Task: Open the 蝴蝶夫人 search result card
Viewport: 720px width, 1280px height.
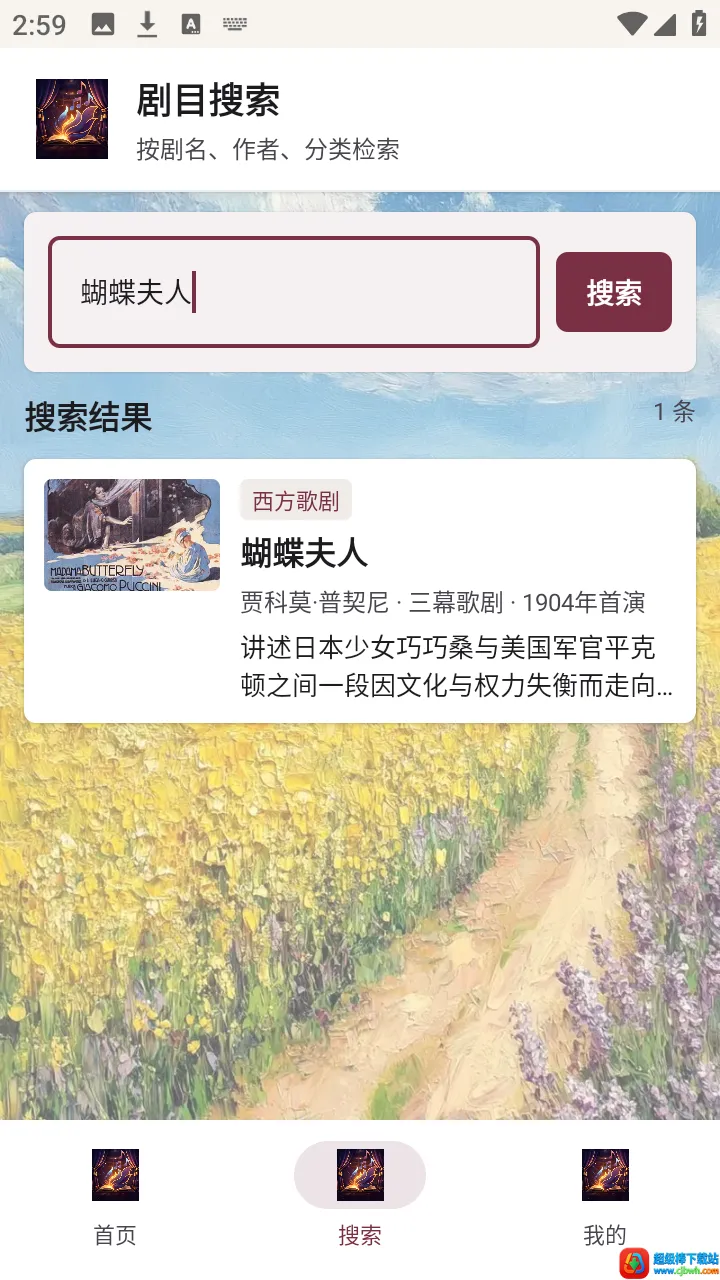Action: tap(360, 591)
